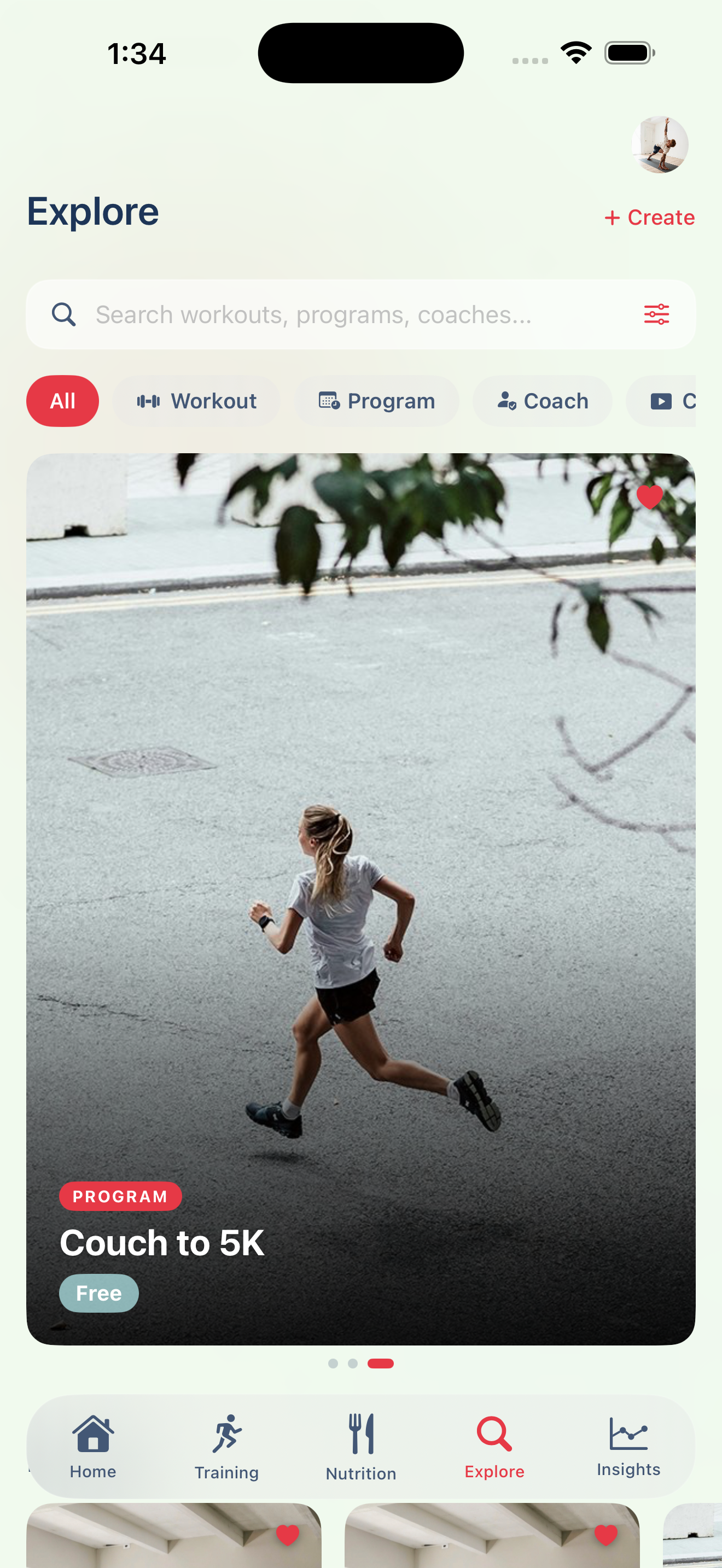
Task: Open the profile avatar
Action: (x=659, y=145)
